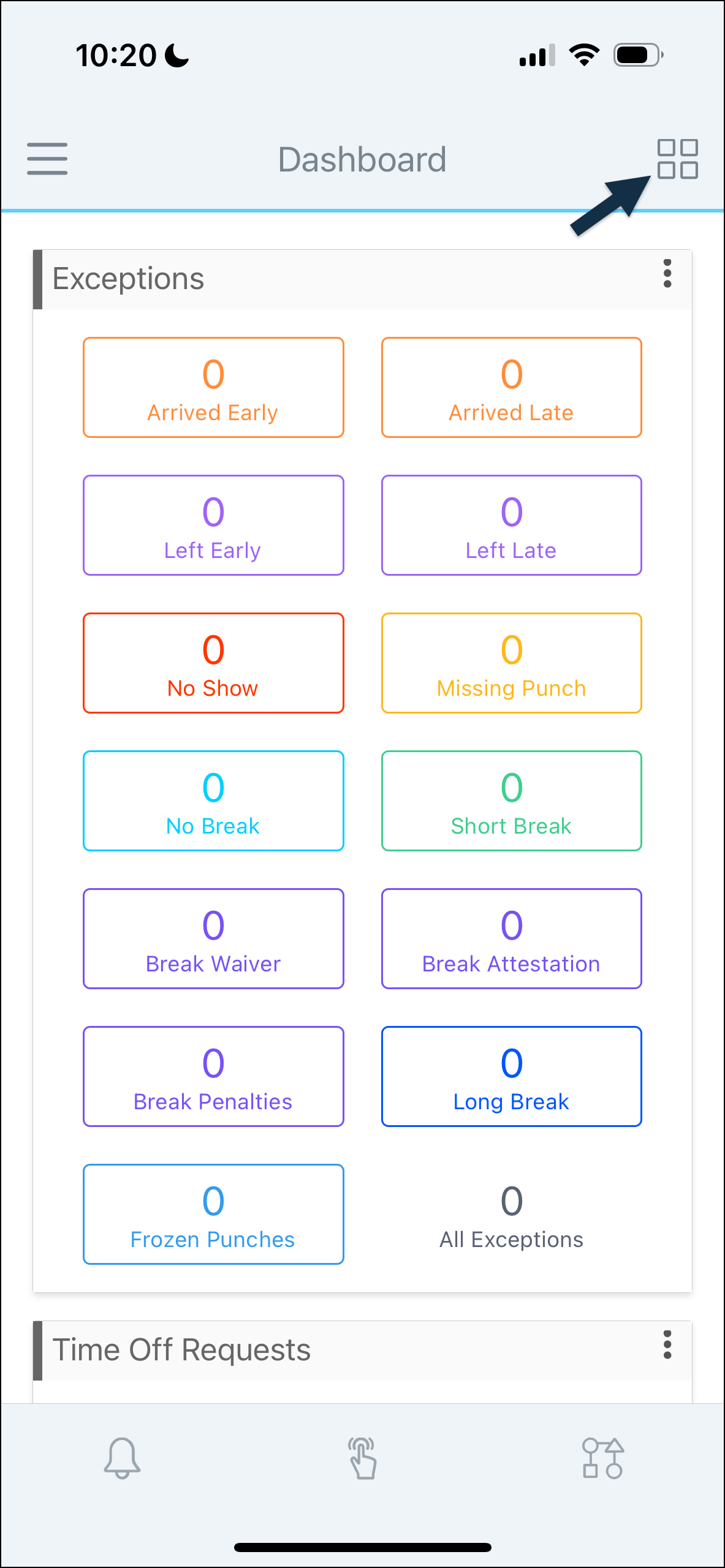The image size is (725, 1568).
Task: View Break Waiver exceptions
Action: point(213,939)
